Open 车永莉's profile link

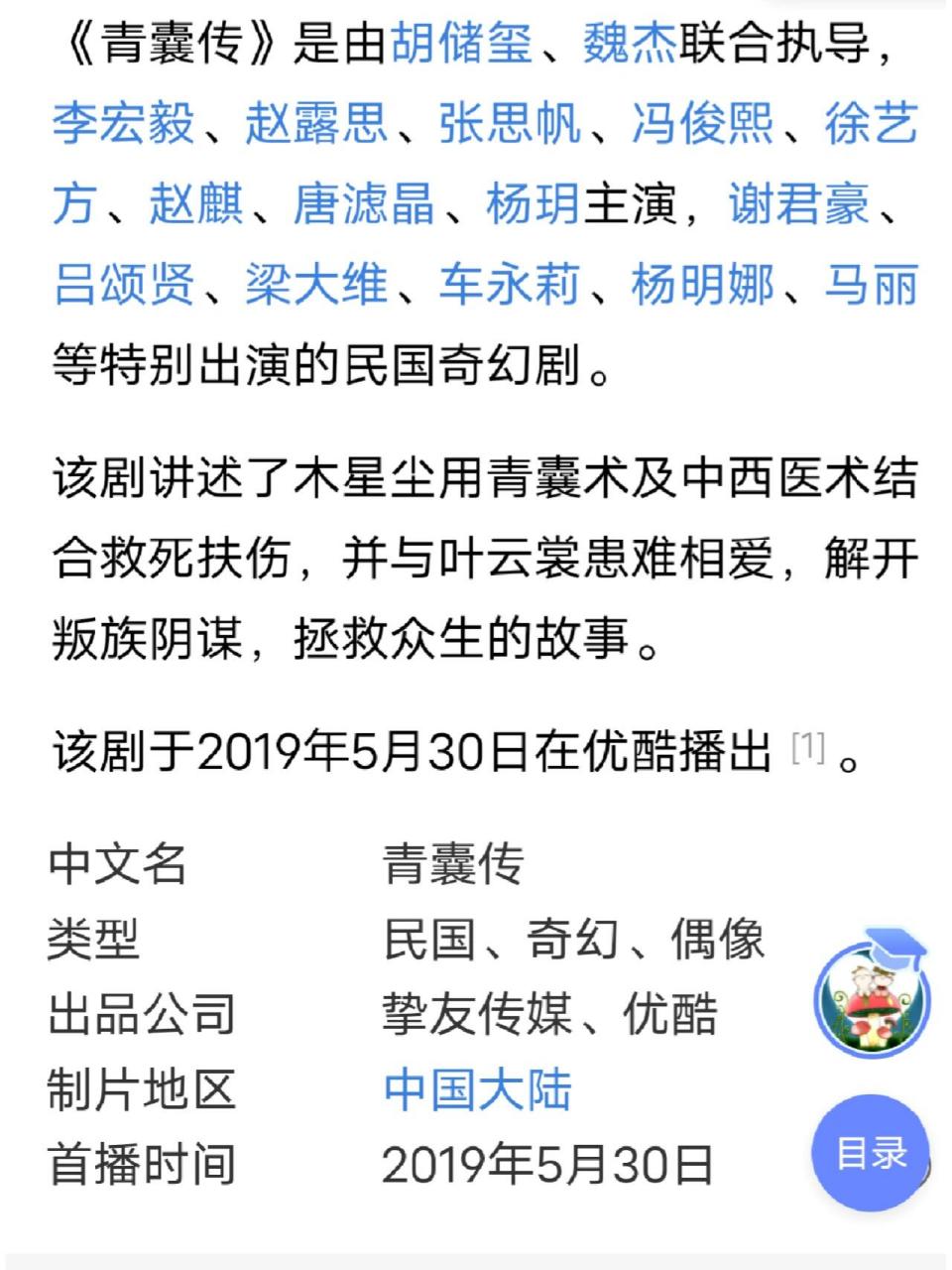506,286
